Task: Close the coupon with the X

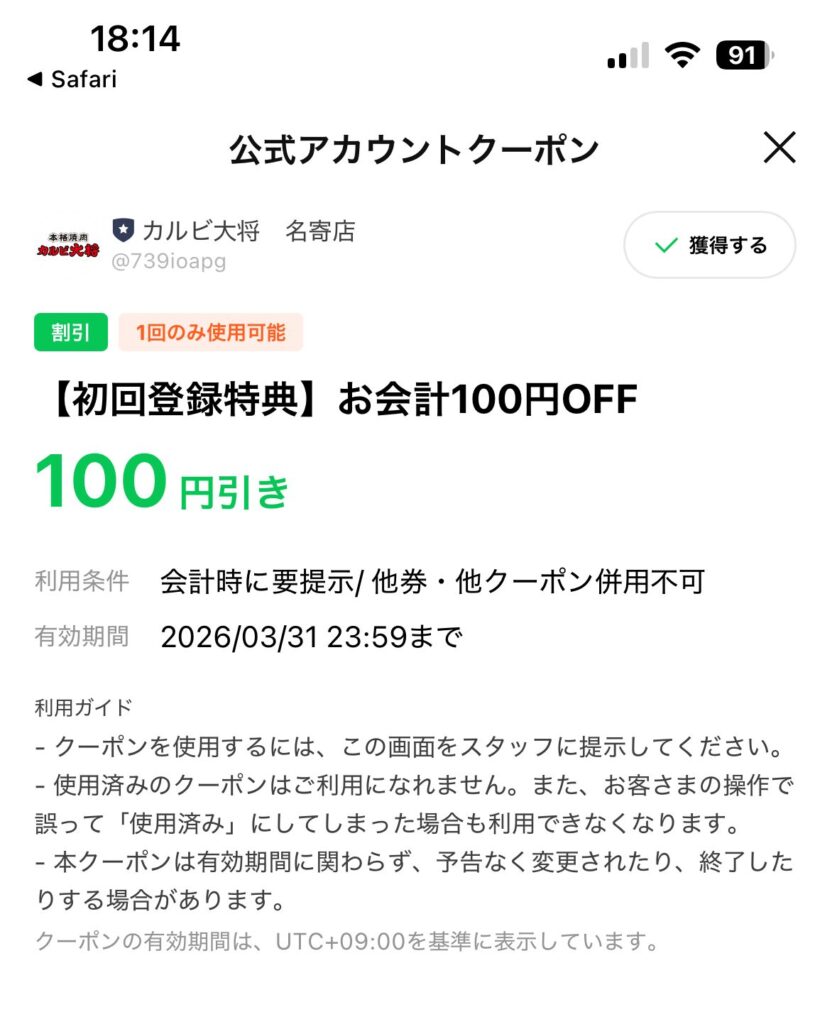Action: pos(779,147)
